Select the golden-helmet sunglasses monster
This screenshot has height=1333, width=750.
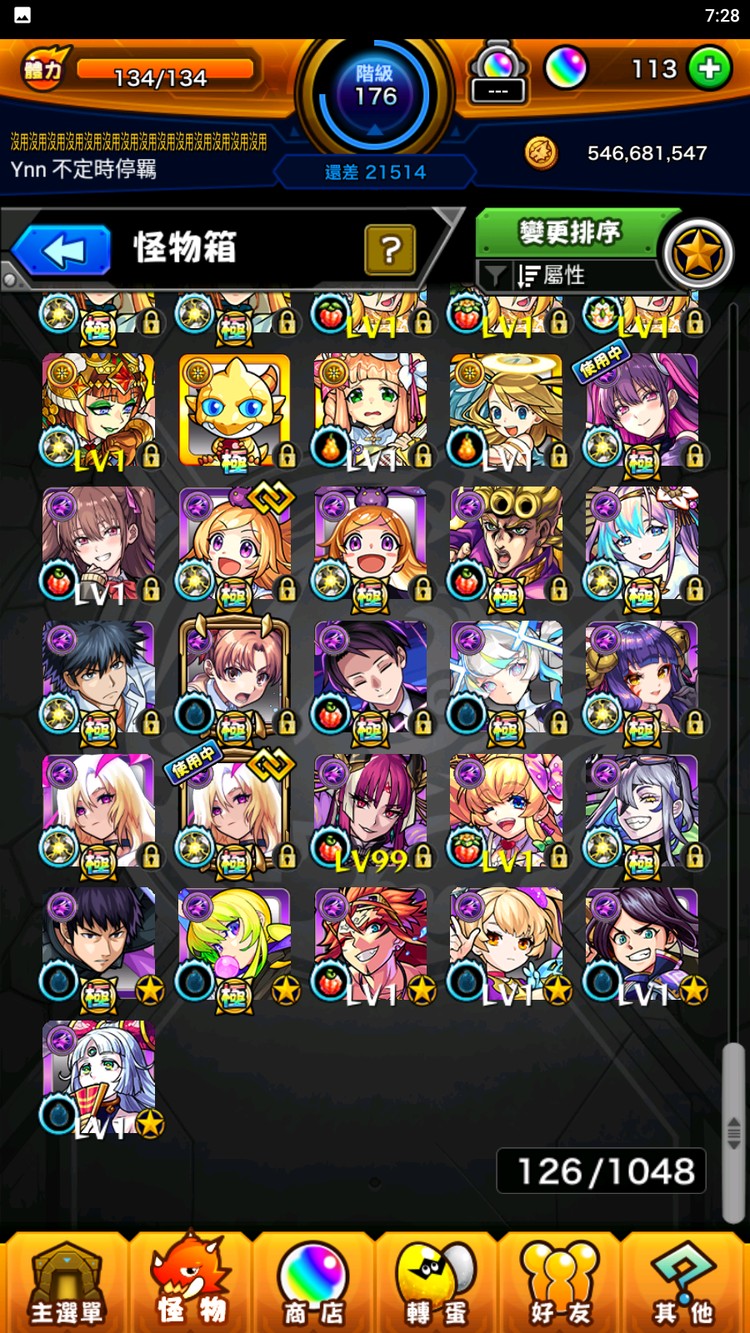(506, 543)
